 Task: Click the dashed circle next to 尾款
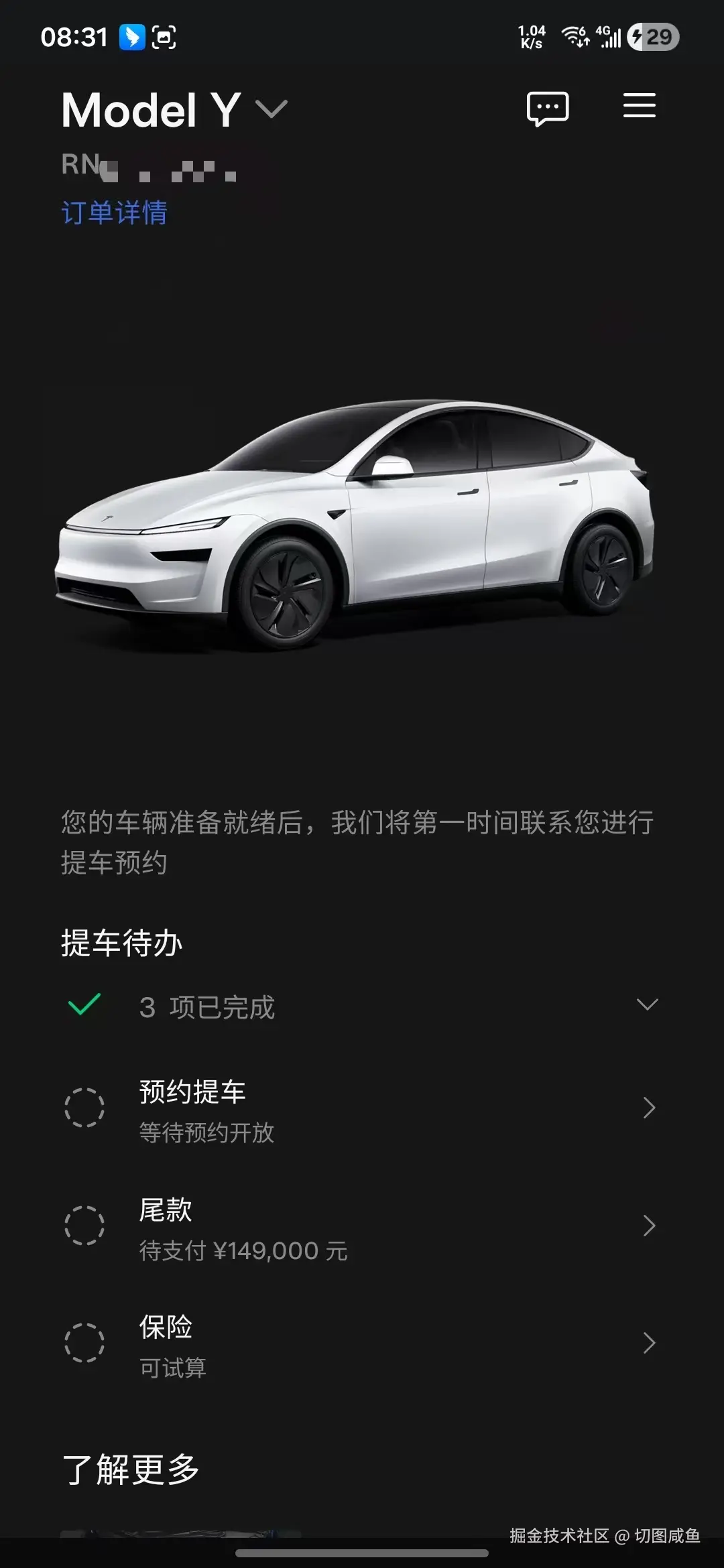pos(84,1226)
